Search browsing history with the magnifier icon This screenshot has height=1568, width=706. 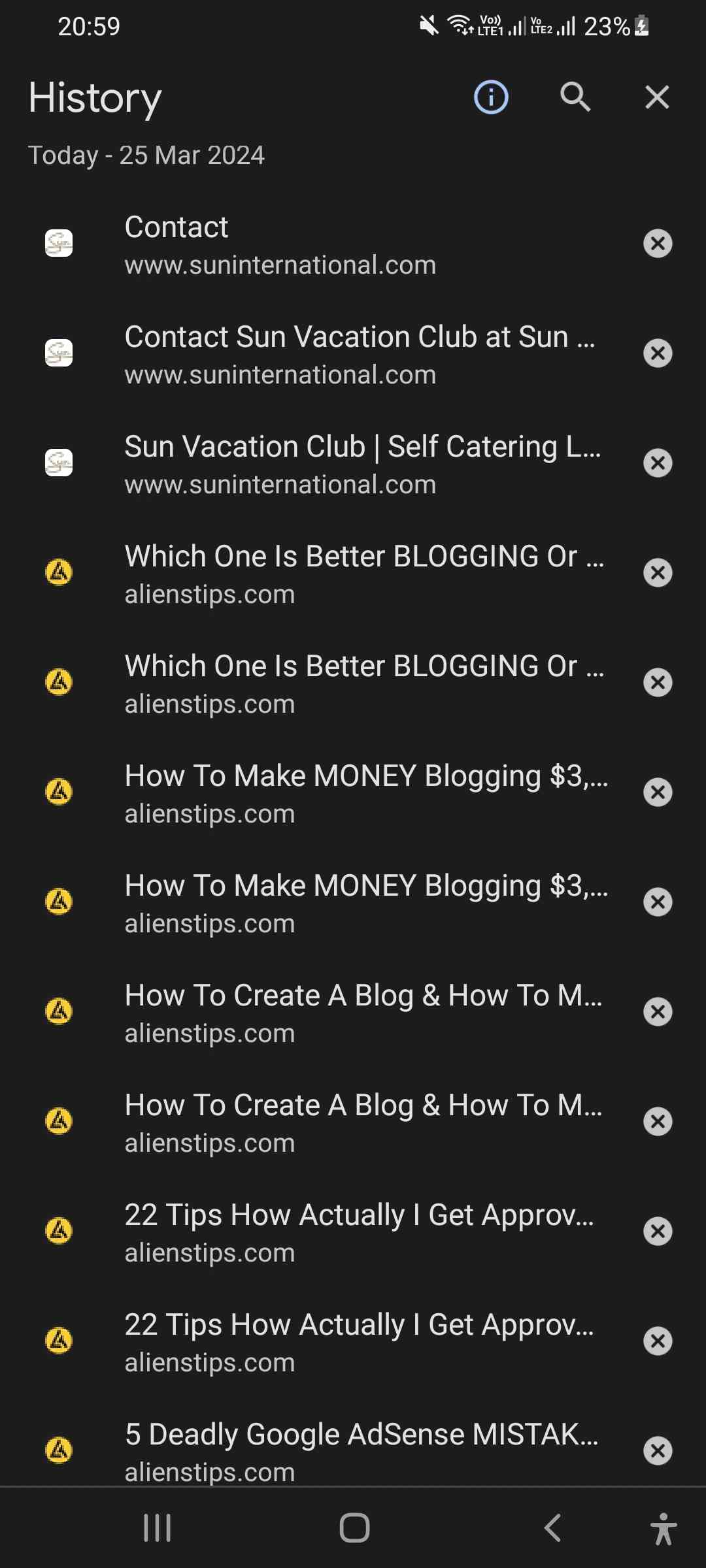coord(575,97)
